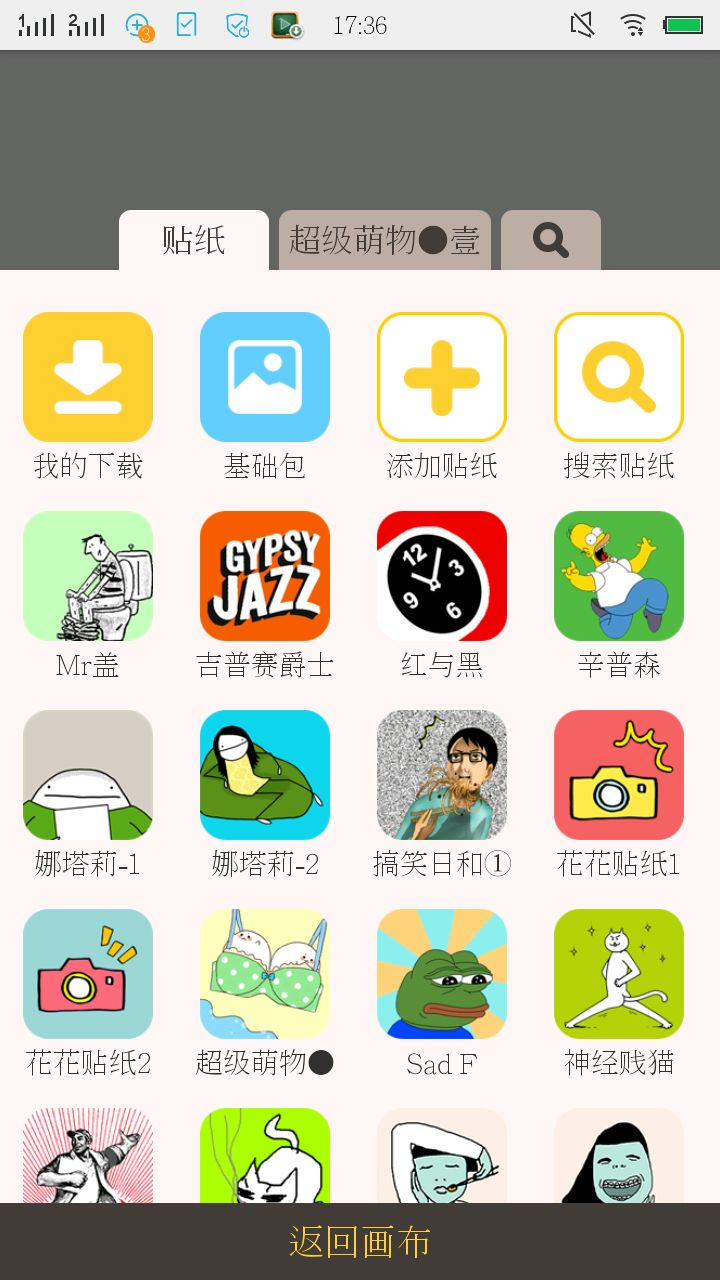Select the 娜塔莉-1 sticker pack

tap(88, 775)
